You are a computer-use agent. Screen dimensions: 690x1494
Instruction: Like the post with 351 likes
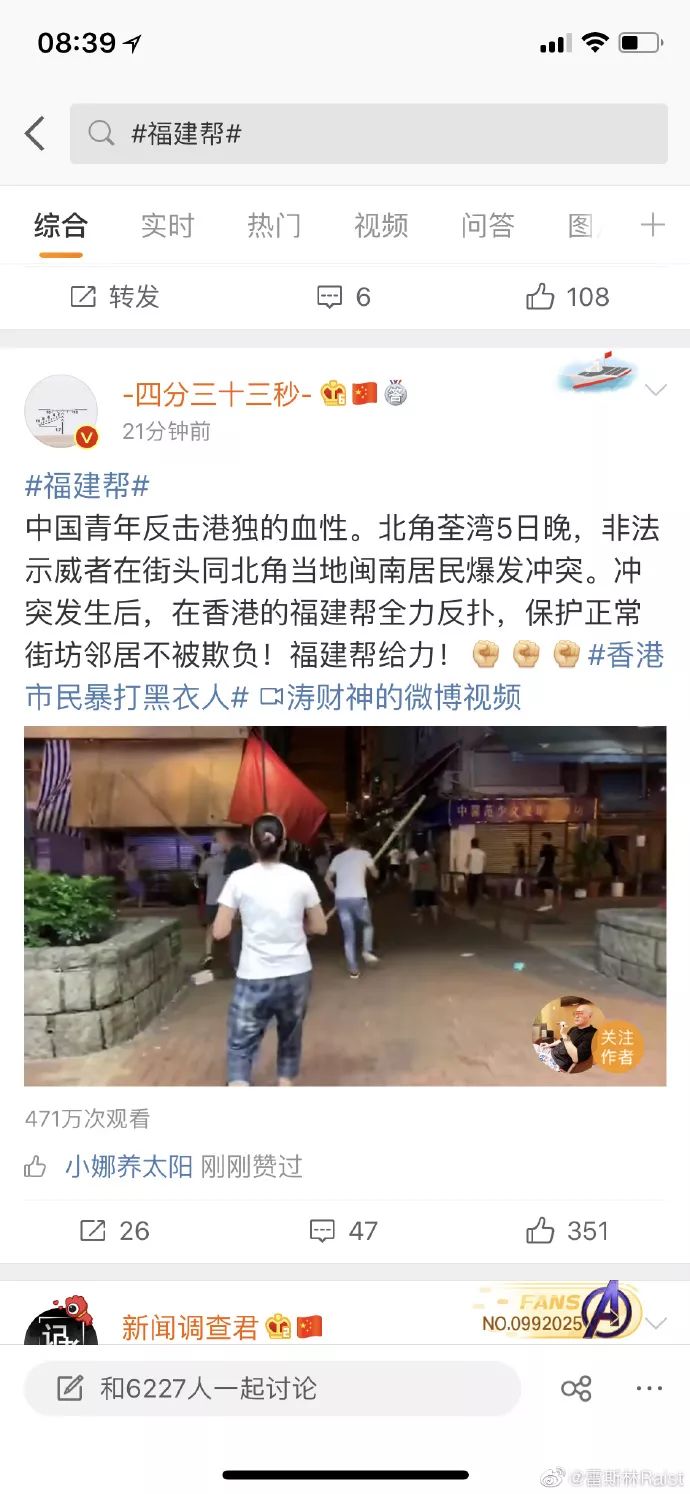click(x=567, y=1230)
